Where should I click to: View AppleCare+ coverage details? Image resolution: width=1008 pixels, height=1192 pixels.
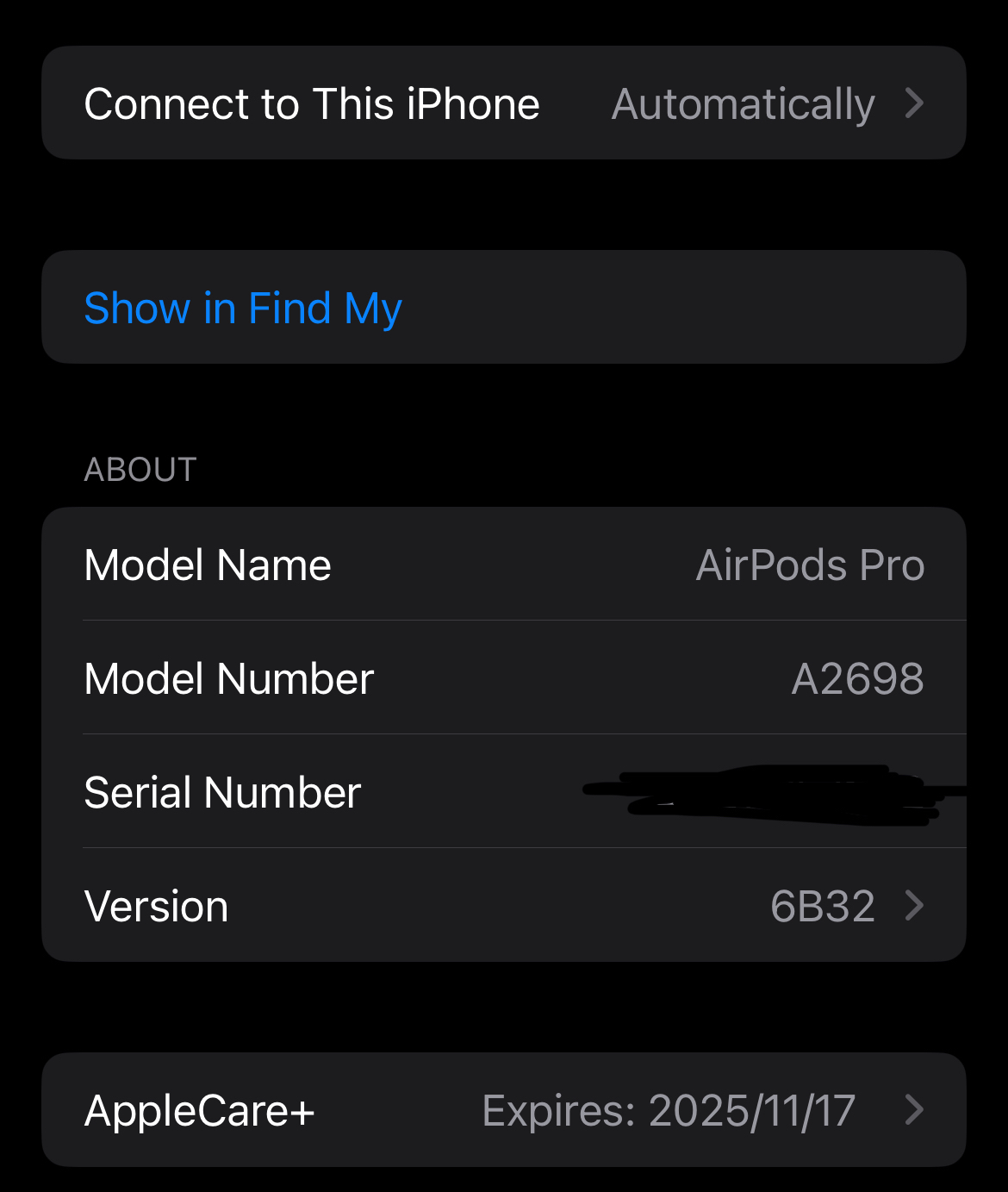point(503,1110)
